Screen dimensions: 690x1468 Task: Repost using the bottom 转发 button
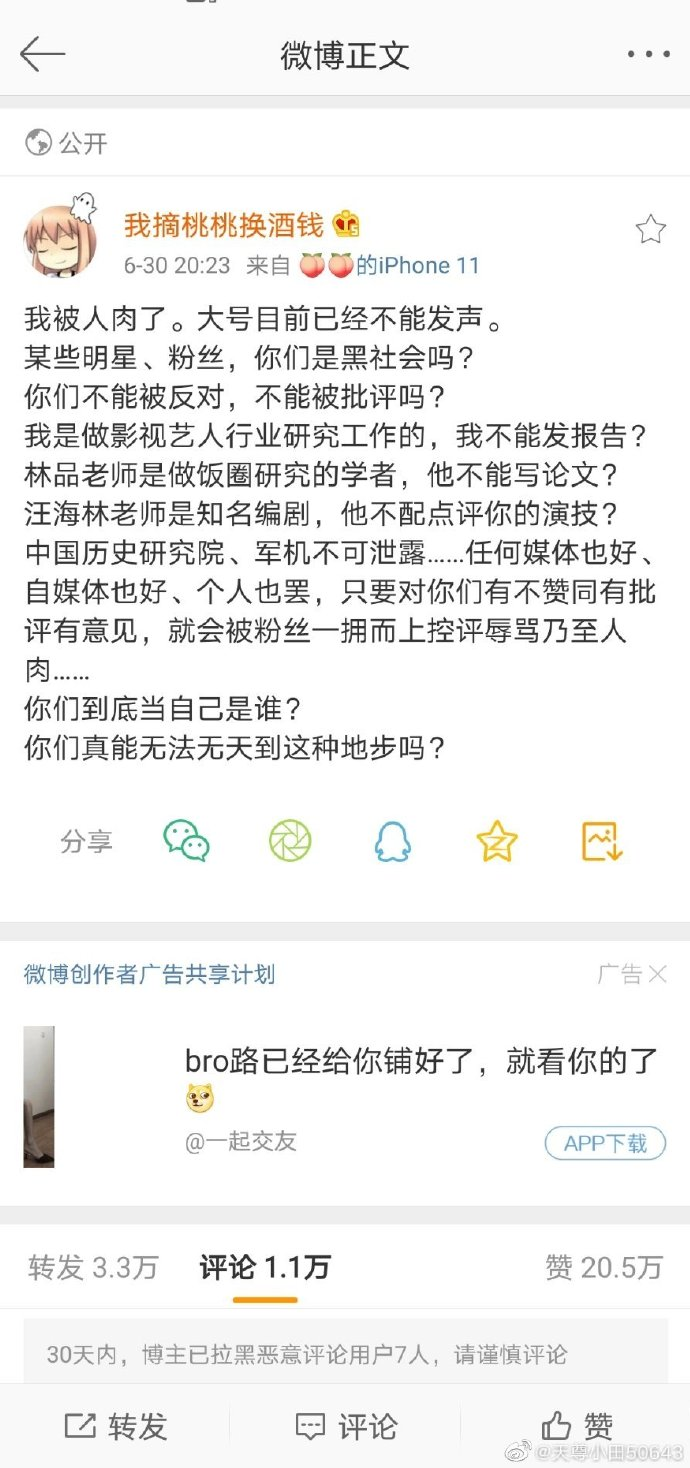click(115, 1426)
